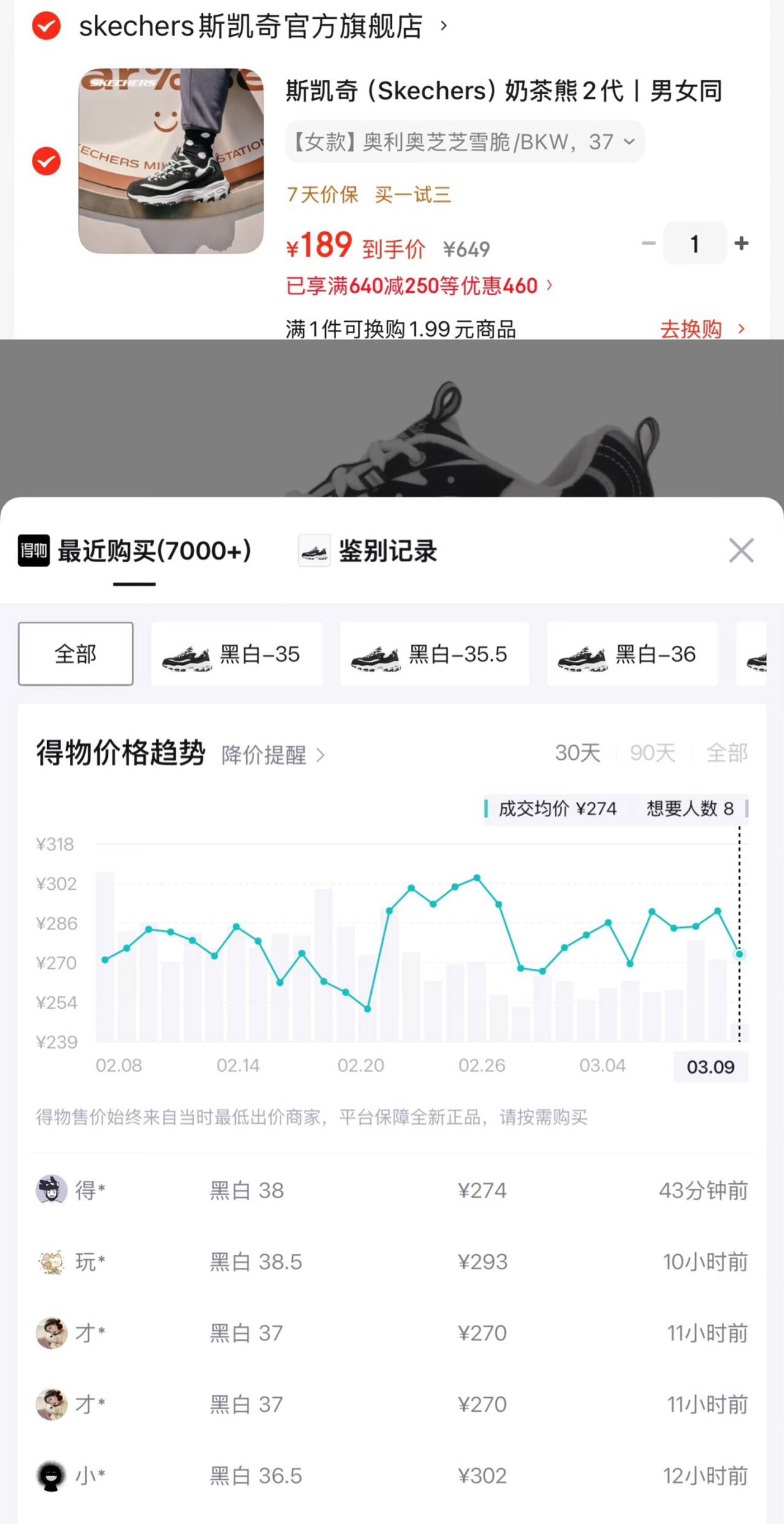
Task: Show the 90天 price trend
Action: tap(652, 753)
